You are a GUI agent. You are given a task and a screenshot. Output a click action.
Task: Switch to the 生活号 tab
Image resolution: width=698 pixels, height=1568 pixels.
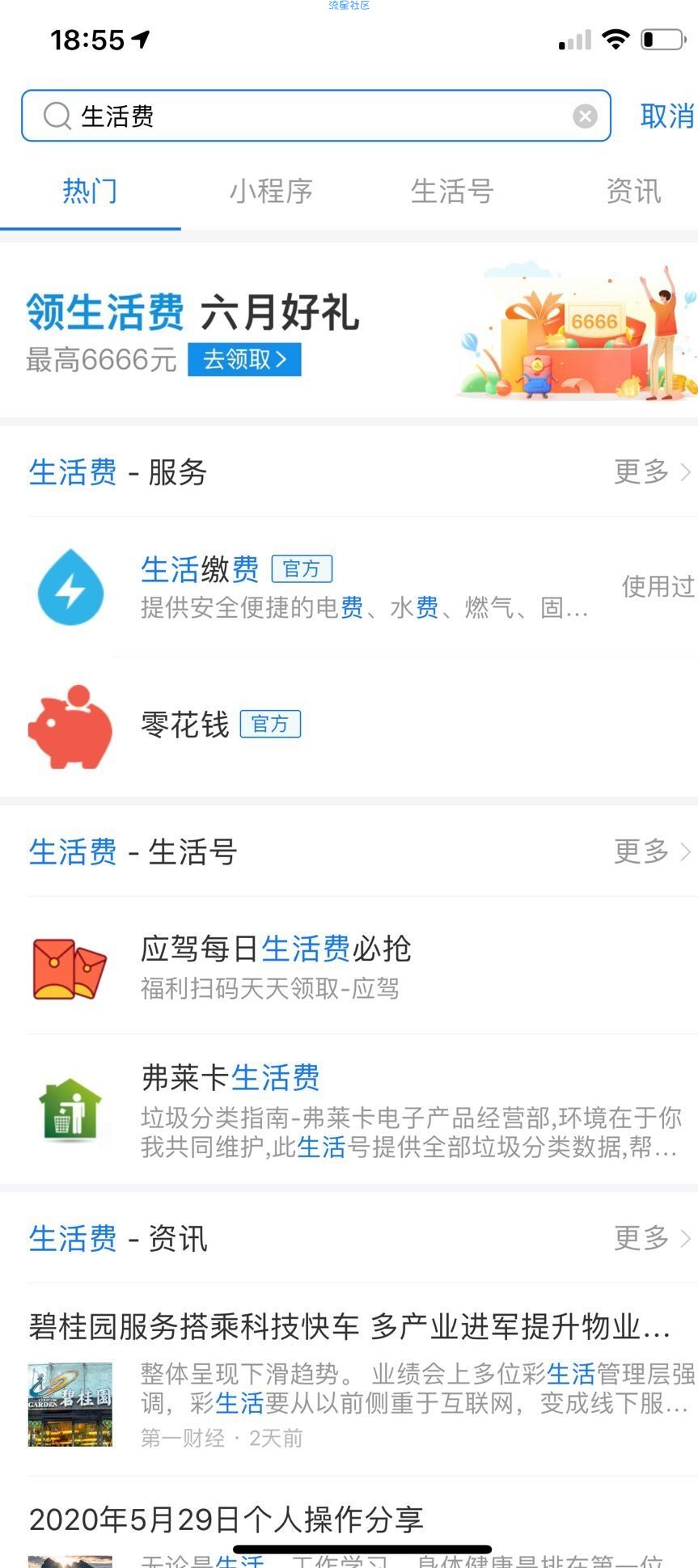(452, 192)
